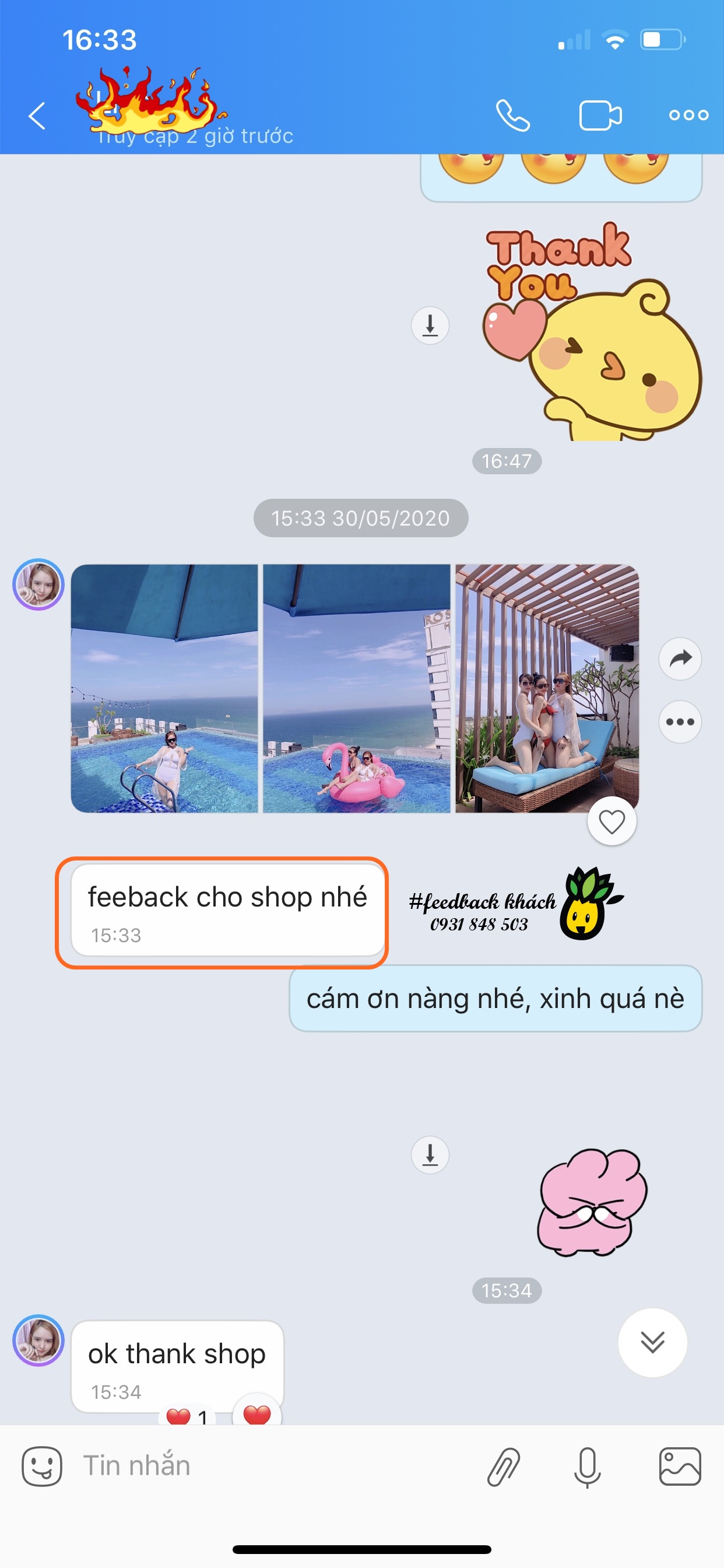The width and height of the screenshot is (724, 1568).
Task: Attach a file with the paperclip
Action: (504, 1466)
